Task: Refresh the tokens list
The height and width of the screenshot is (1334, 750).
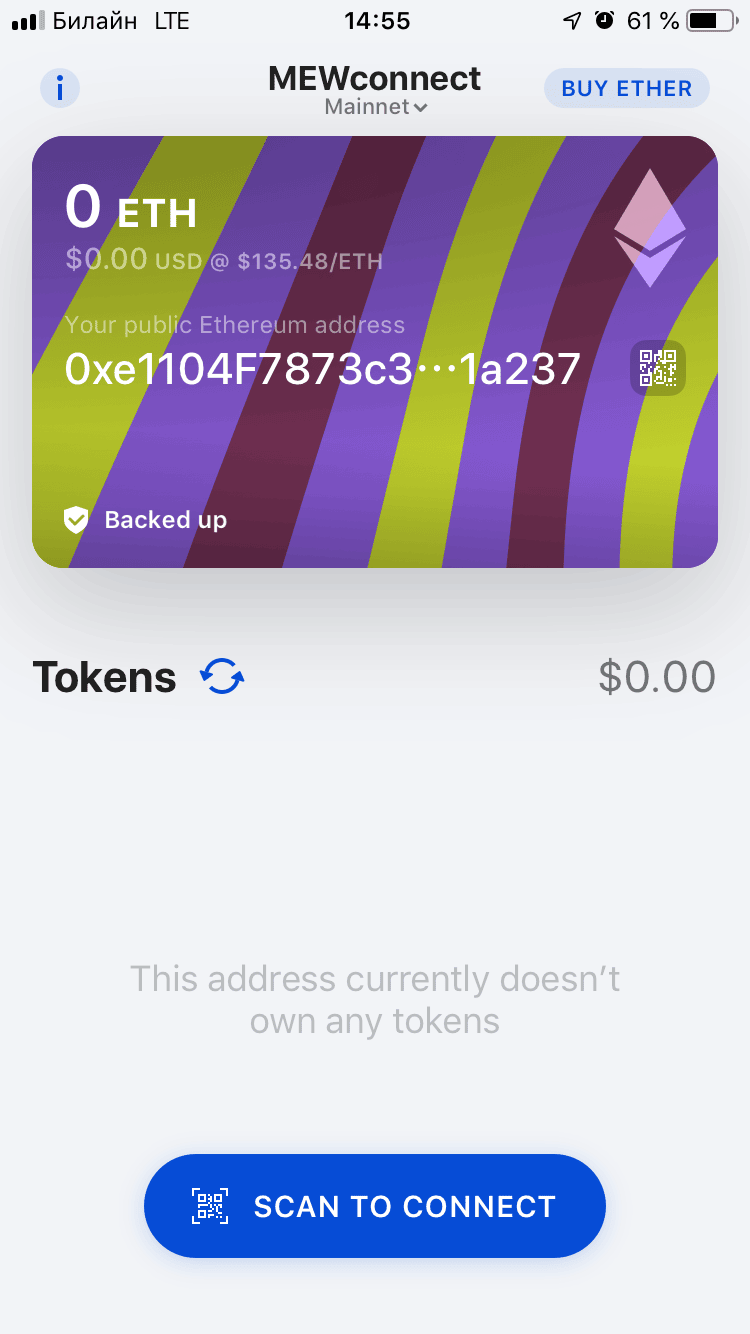Action: coord(222,677)
